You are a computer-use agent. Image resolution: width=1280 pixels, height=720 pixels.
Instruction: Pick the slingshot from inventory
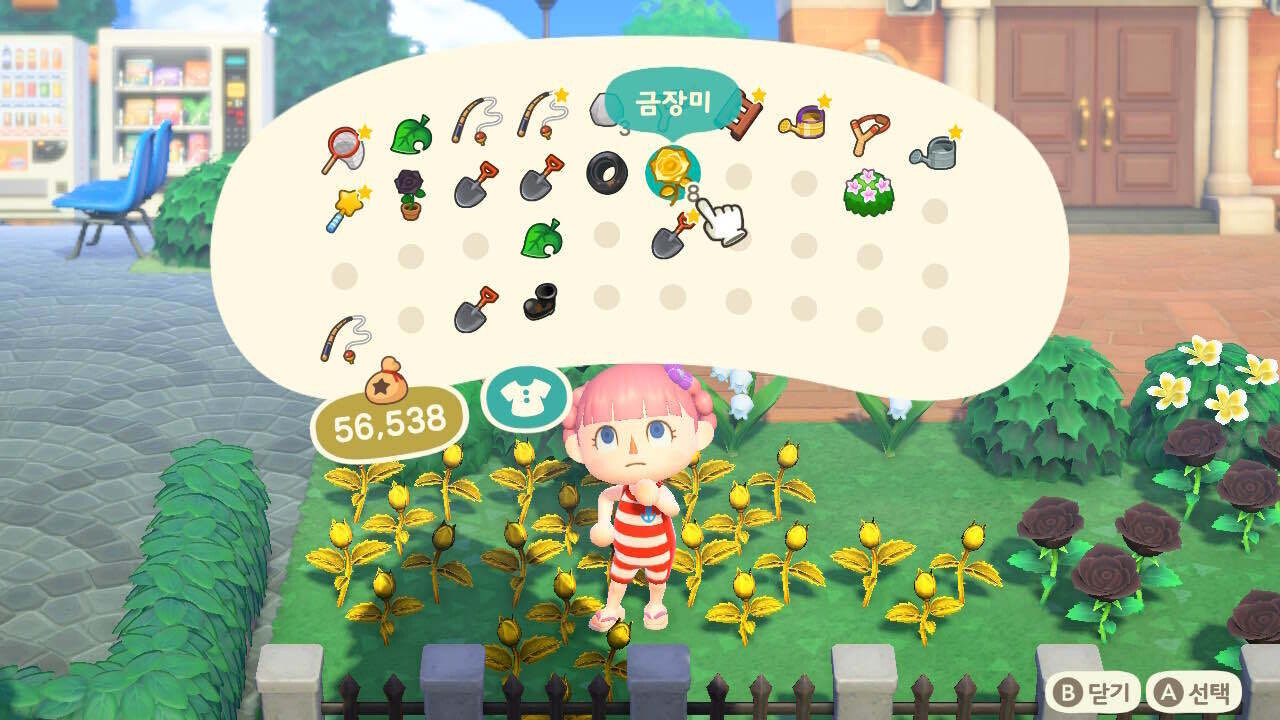click(x=869, y=135)
